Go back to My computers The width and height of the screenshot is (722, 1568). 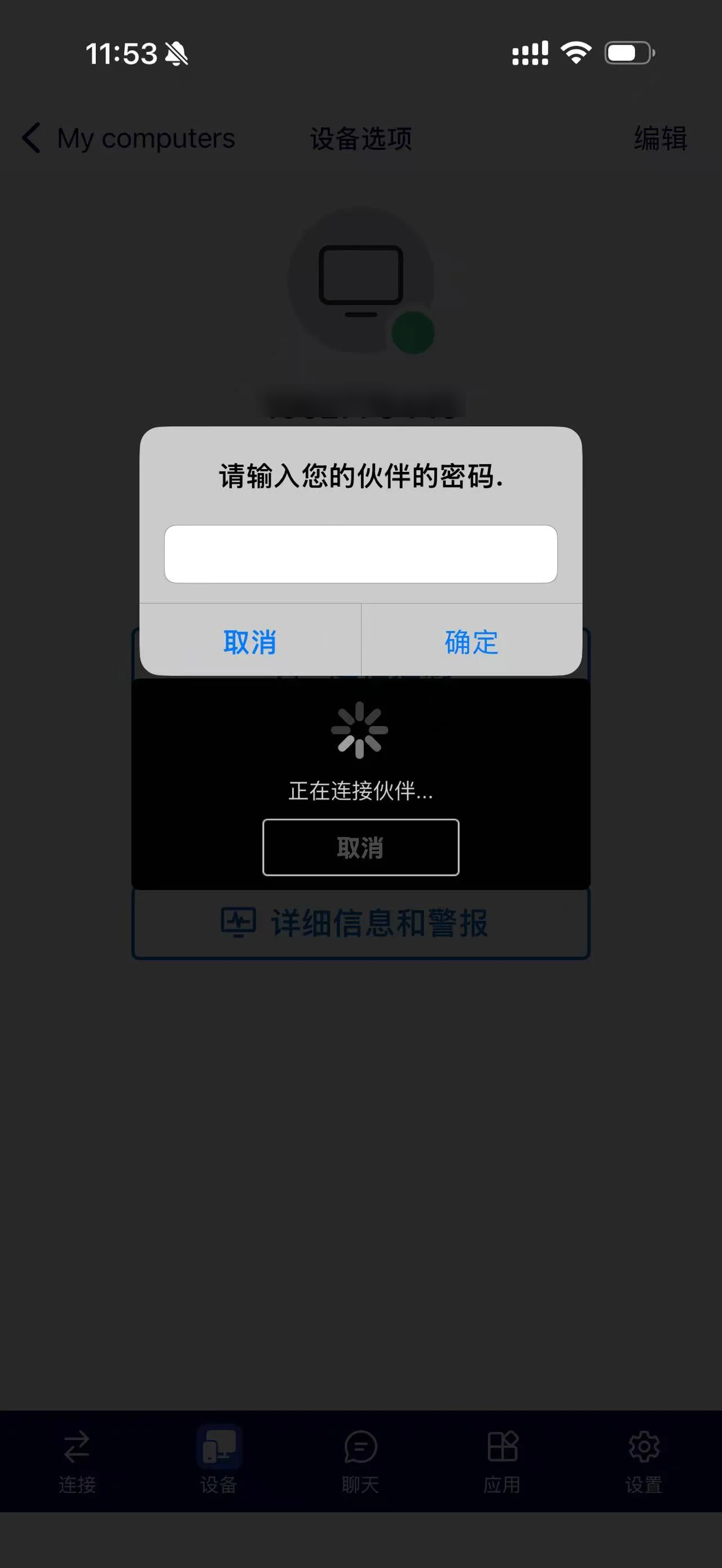[129, 138]
